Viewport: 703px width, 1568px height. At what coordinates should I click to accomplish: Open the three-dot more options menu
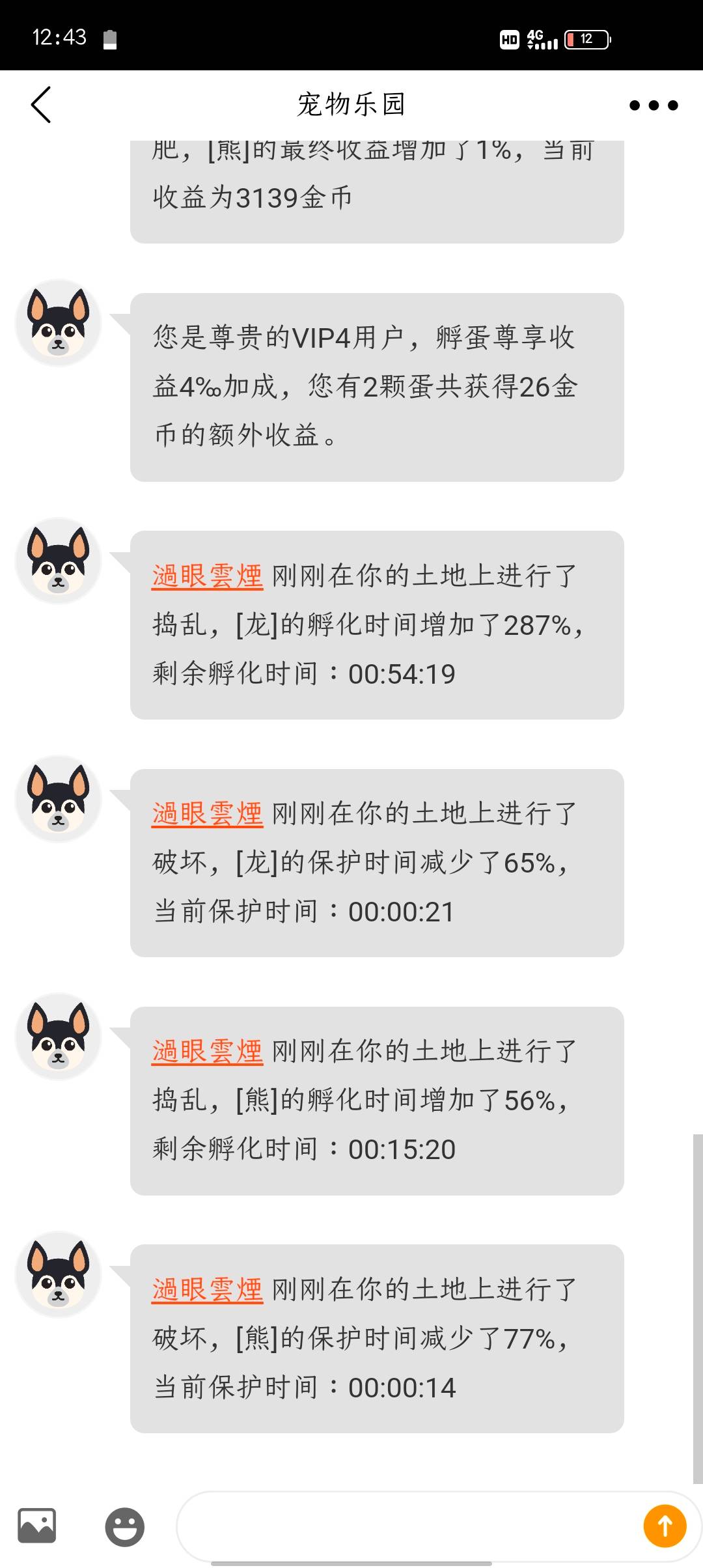click(x=654, y=105)
